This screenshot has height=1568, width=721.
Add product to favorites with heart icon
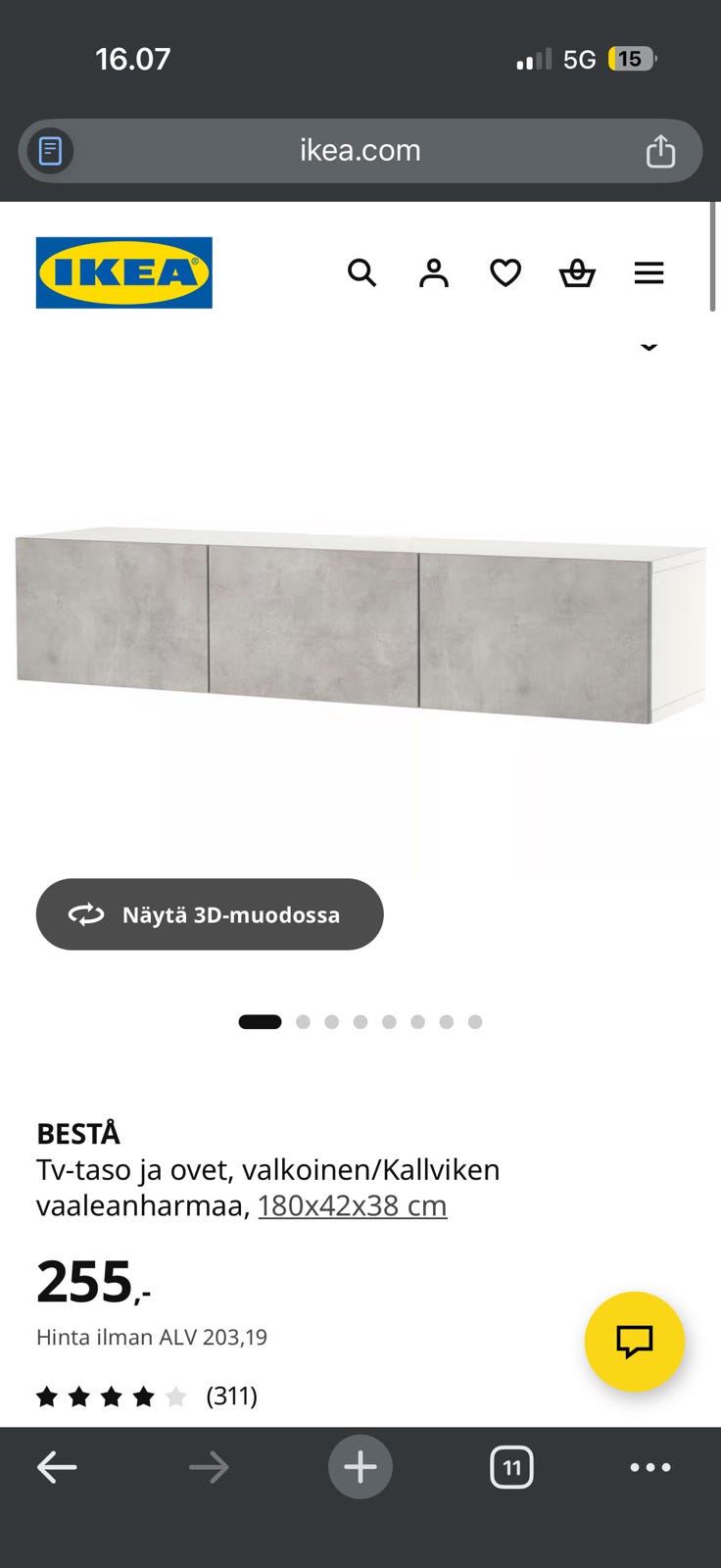[505, 272]
